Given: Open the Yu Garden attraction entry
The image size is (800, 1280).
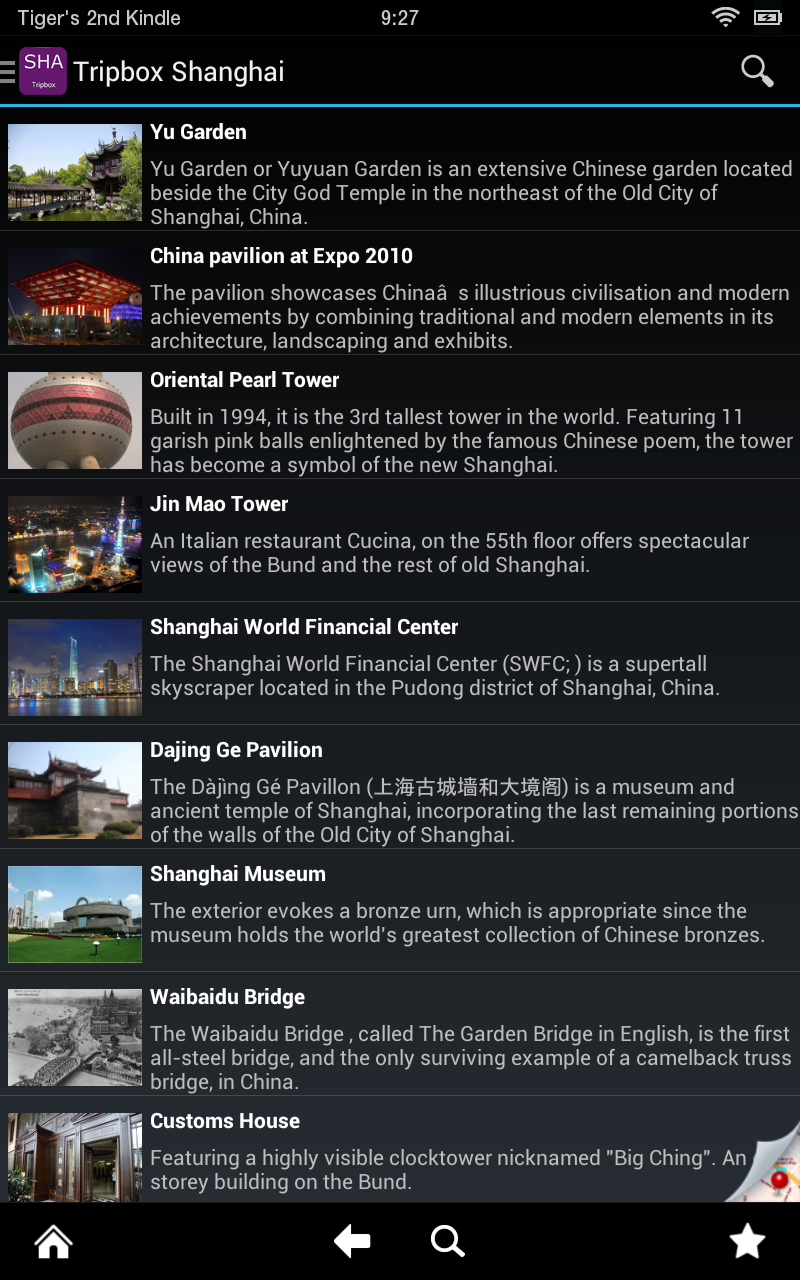Looking at the screenshot, I should [400, 172].
